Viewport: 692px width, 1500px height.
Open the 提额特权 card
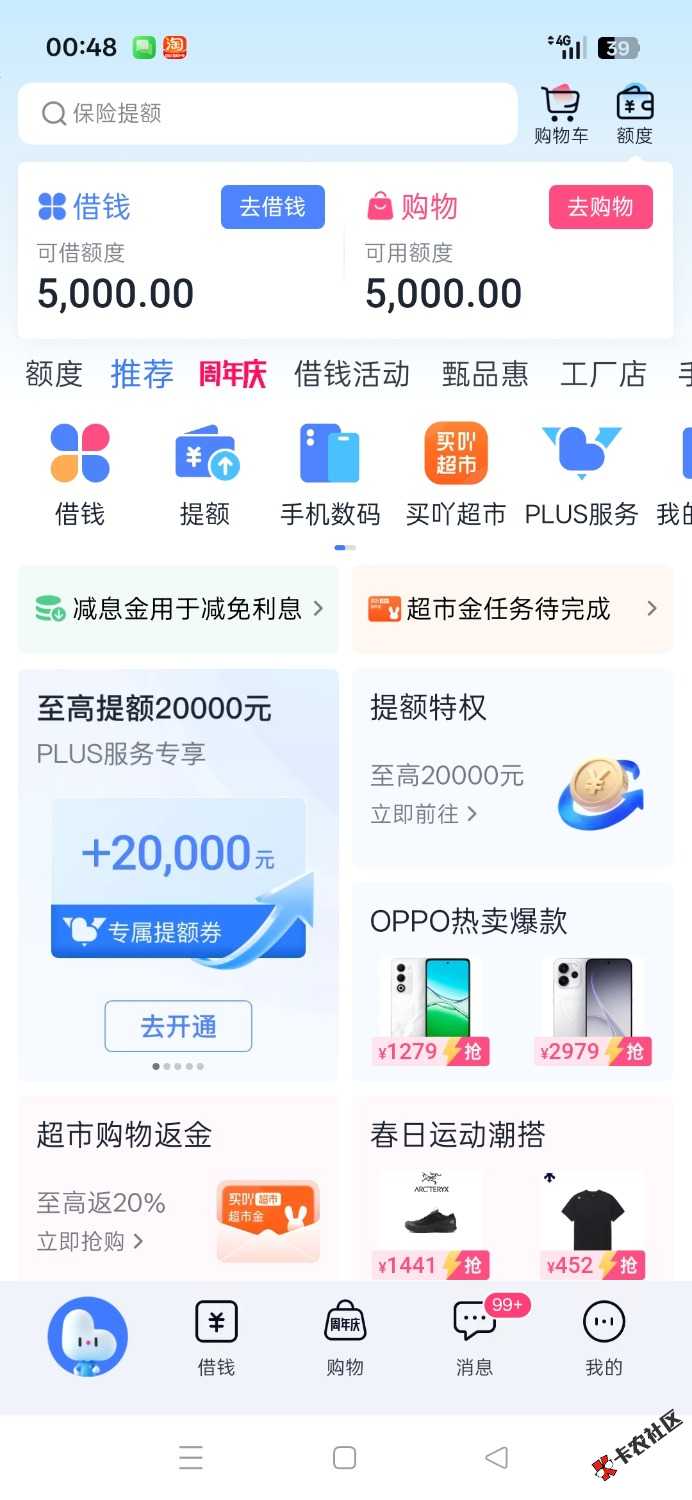511,767
